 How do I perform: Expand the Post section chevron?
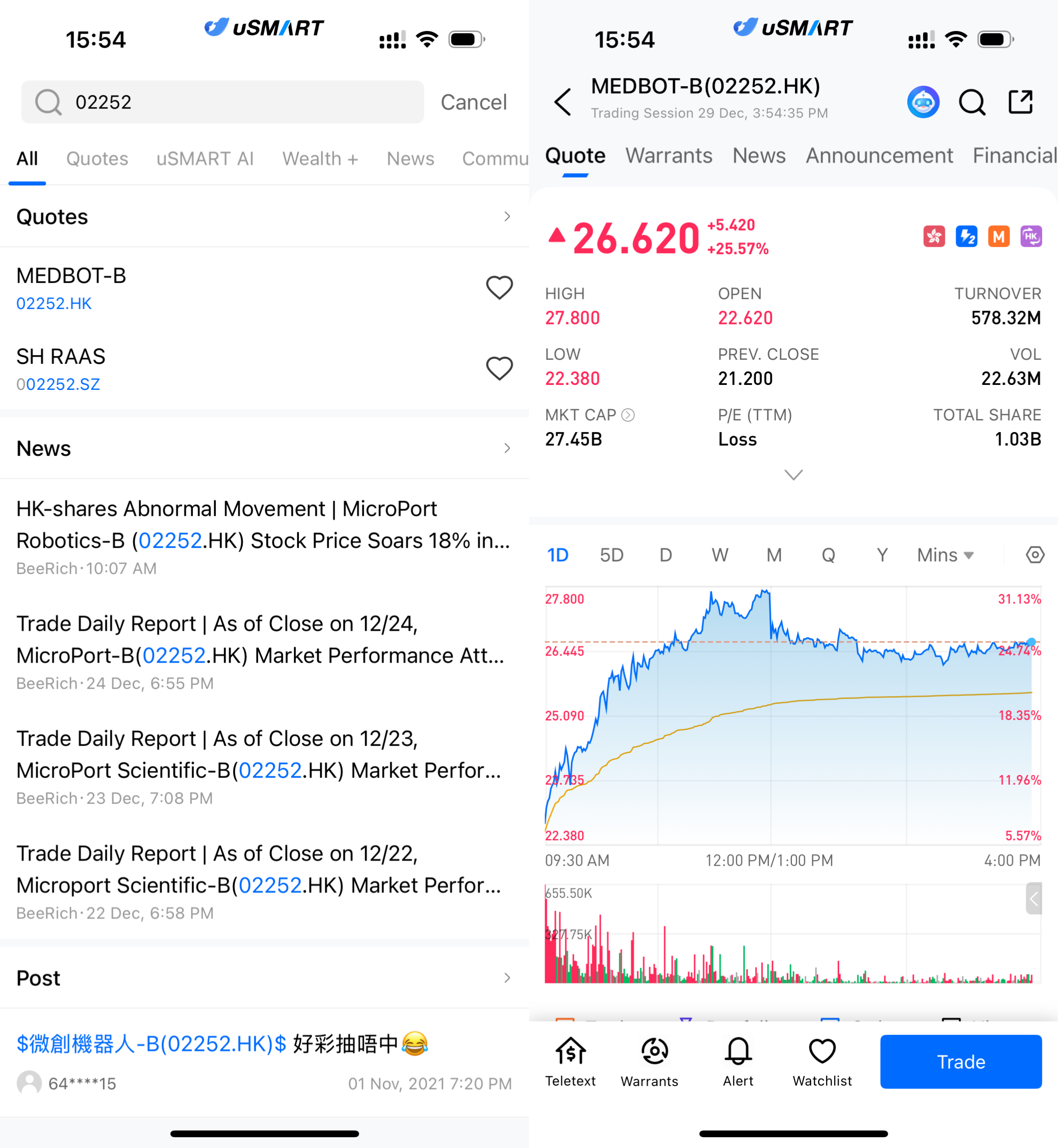pyautogui.click(x=507, y=978)
